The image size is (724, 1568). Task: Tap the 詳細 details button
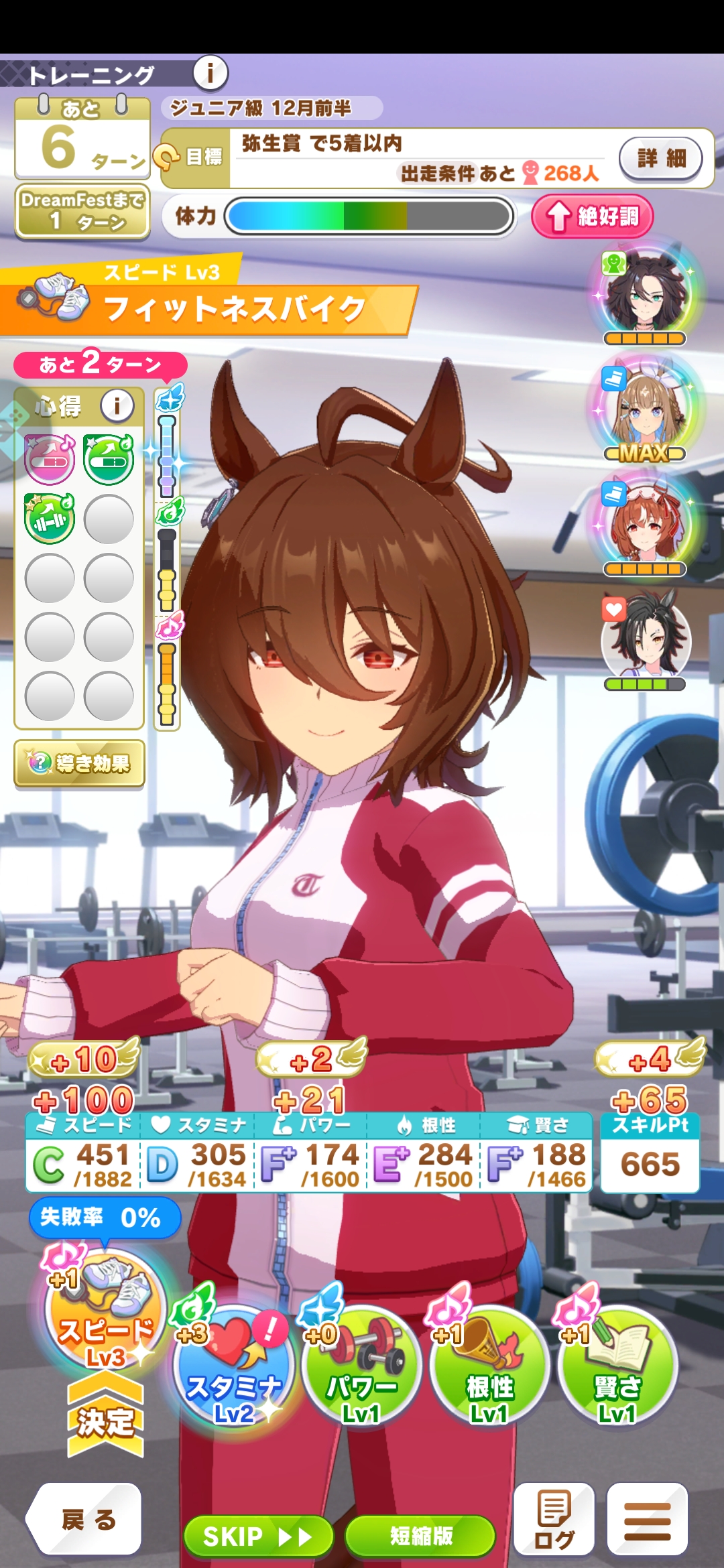point(661,158)
